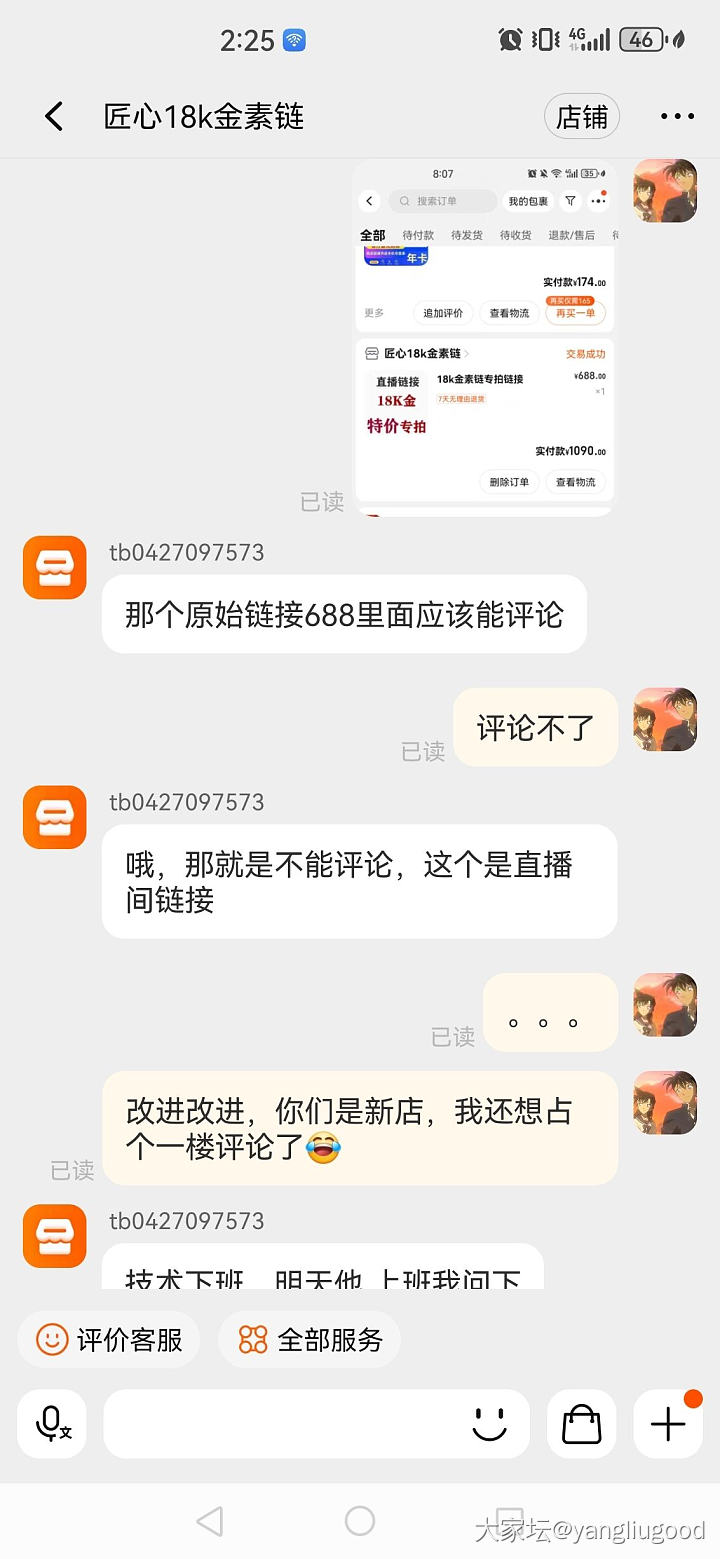
Task: Tap system navigation back triangle
Action: pyautogui.click(x=210, y=1522)
